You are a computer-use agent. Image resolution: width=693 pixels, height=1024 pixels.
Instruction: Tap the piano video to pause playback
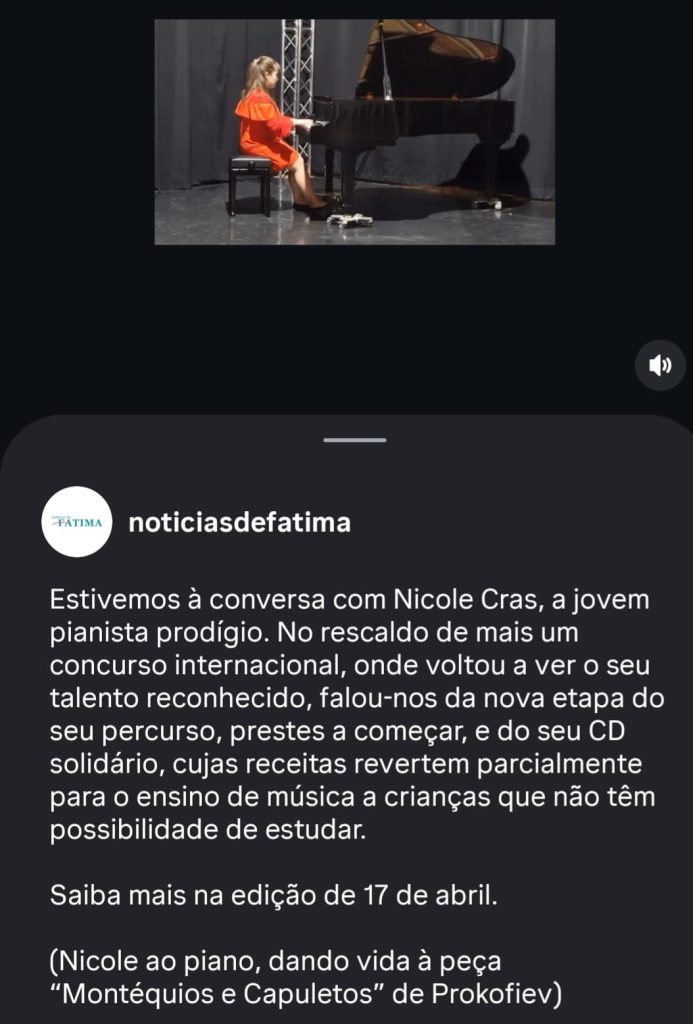[x=354, y=132]
